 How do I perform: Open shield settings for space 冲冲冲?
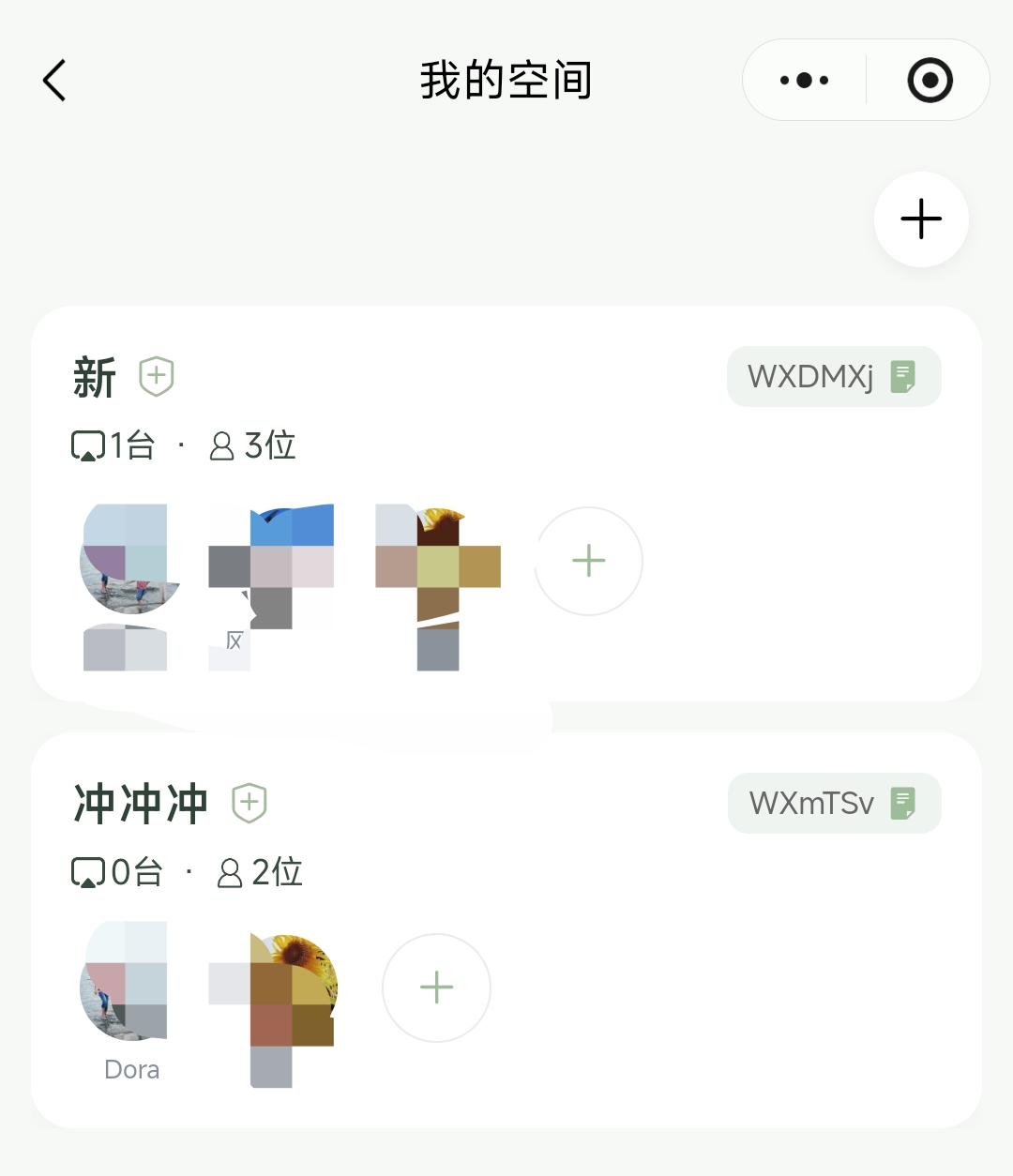click(249, 802)
